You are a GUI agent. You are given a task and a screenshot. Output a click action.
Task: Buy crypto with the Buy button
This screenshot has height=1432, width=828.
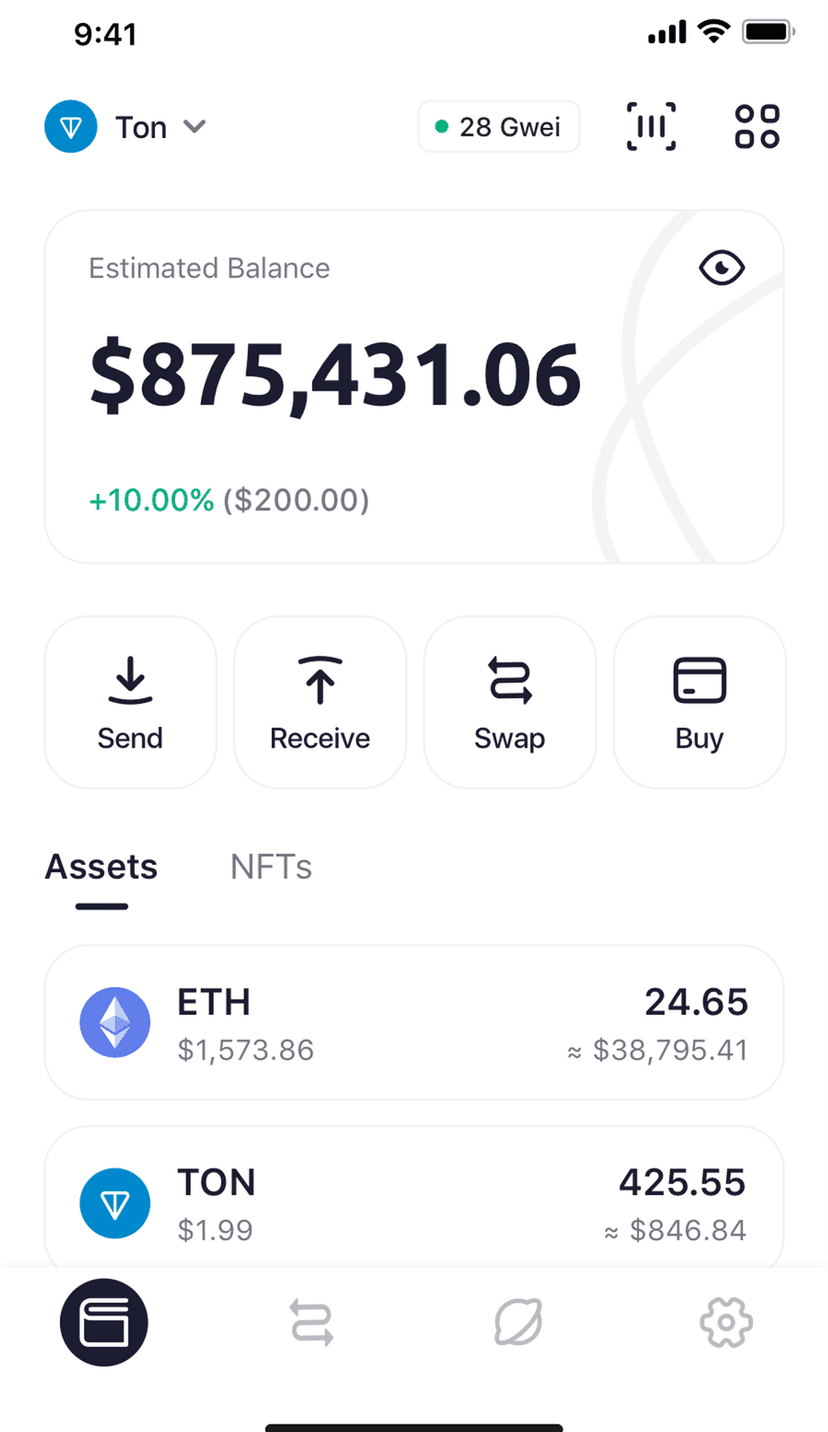(699, 702)
